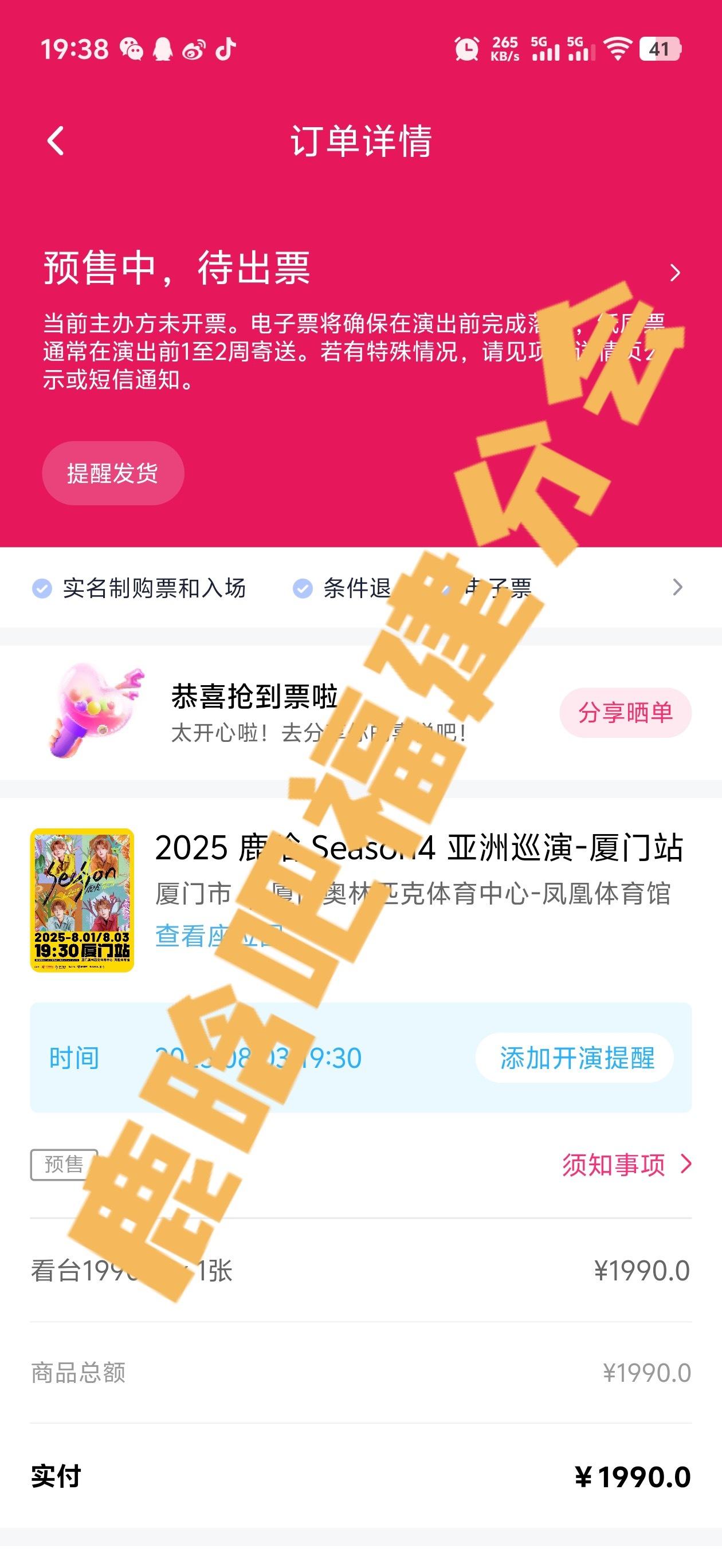Image resolution: width=722 pixels, height=1568 pixels.
Task: Open the concert poster thumbnail
Action: (82, 899)
